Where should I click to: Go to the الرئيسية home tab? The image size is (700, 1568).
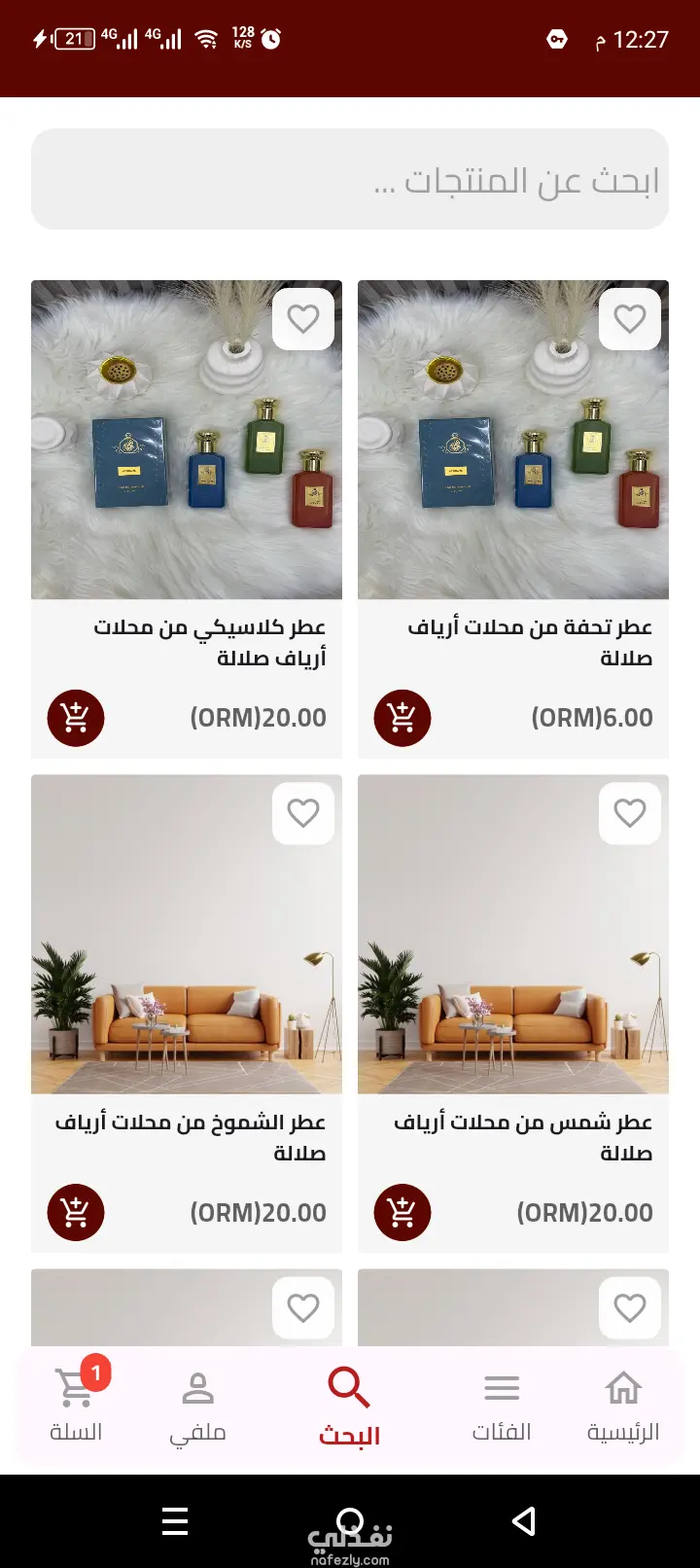coord(623,1405)
